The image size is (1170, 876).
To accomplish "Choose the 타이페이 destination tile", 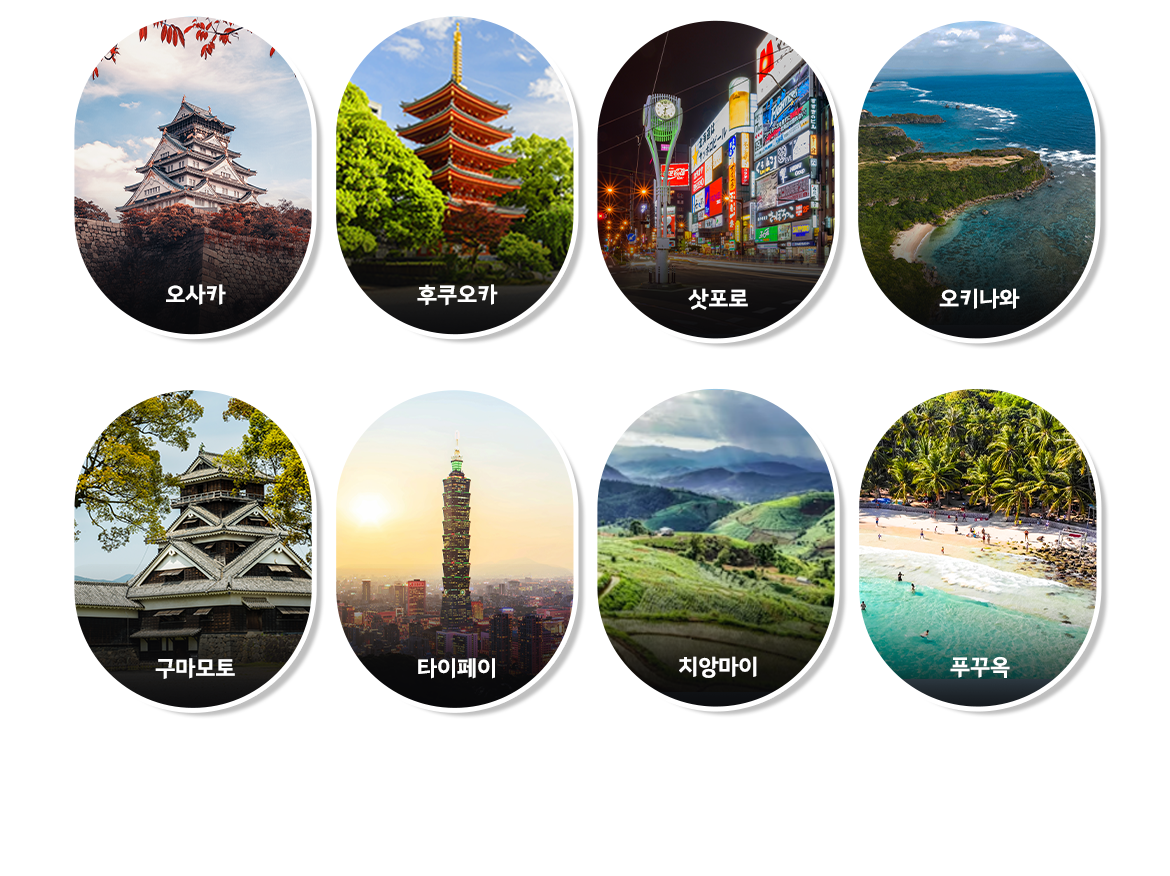I will pos(455,548).
